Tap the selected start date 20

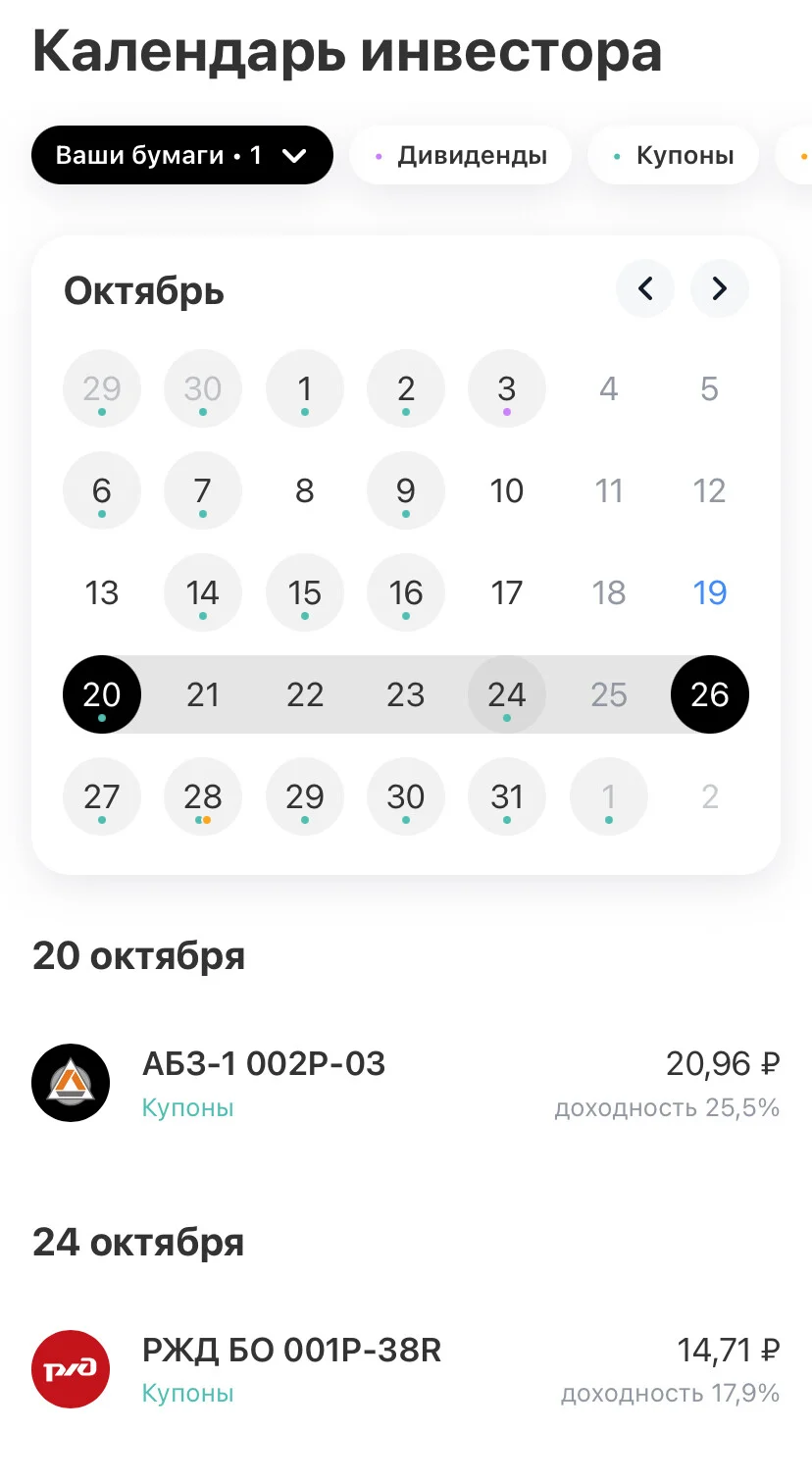[x=102, y=694]
